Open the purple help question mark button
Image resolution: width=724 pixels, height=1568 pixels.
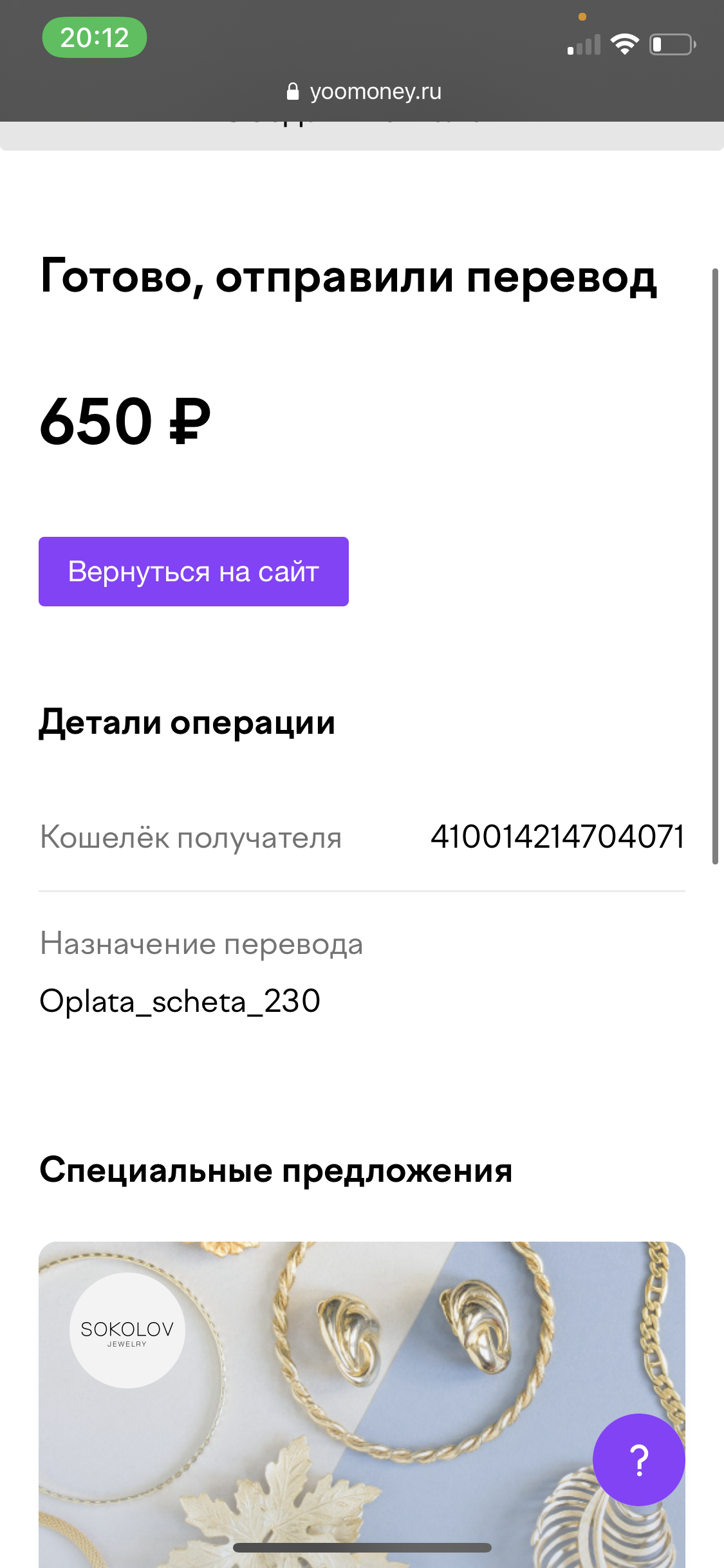point(638,1460)
